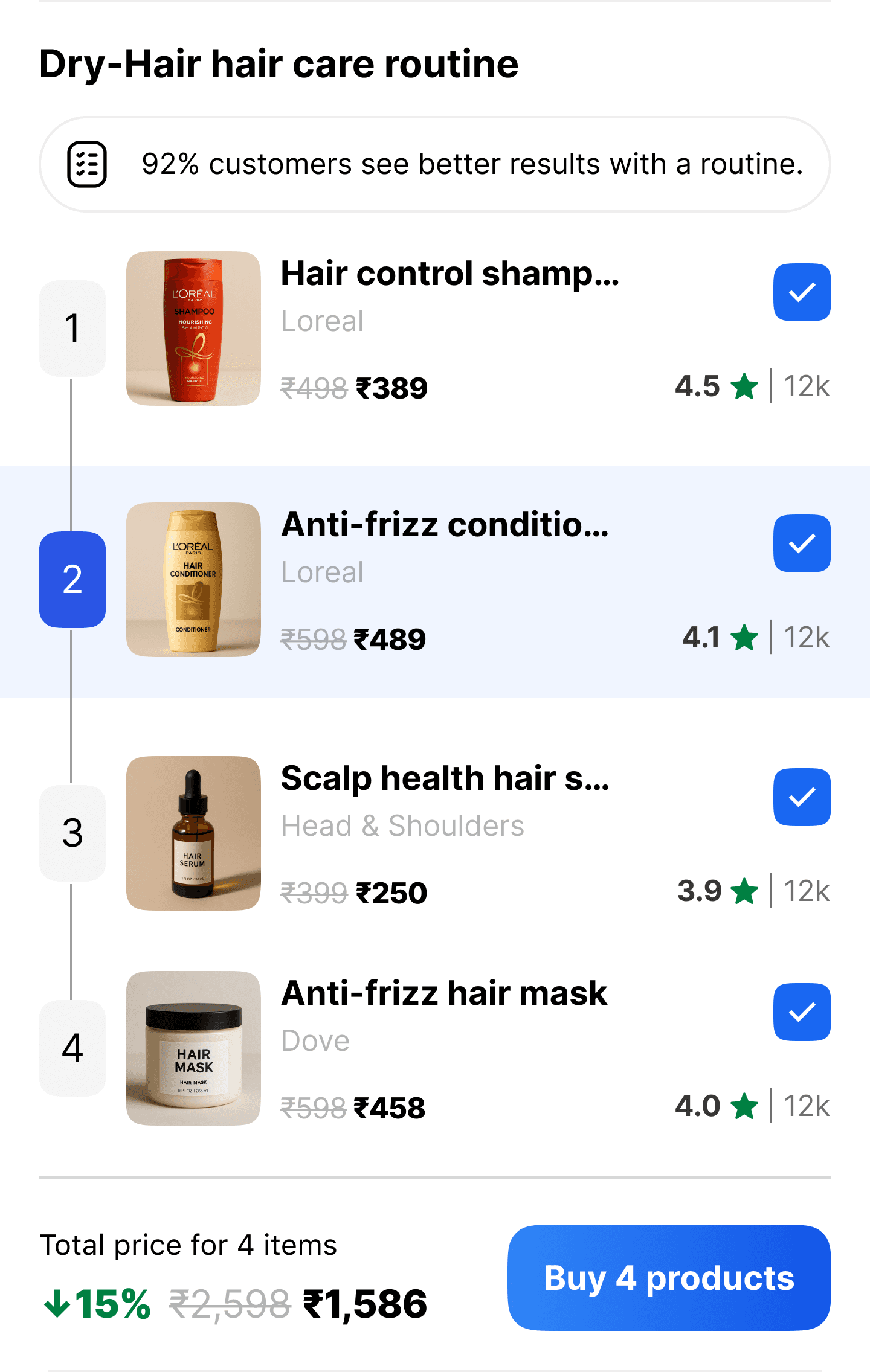View the Dove hair mask image
870x1372 pixels.
click(193, 1048)
